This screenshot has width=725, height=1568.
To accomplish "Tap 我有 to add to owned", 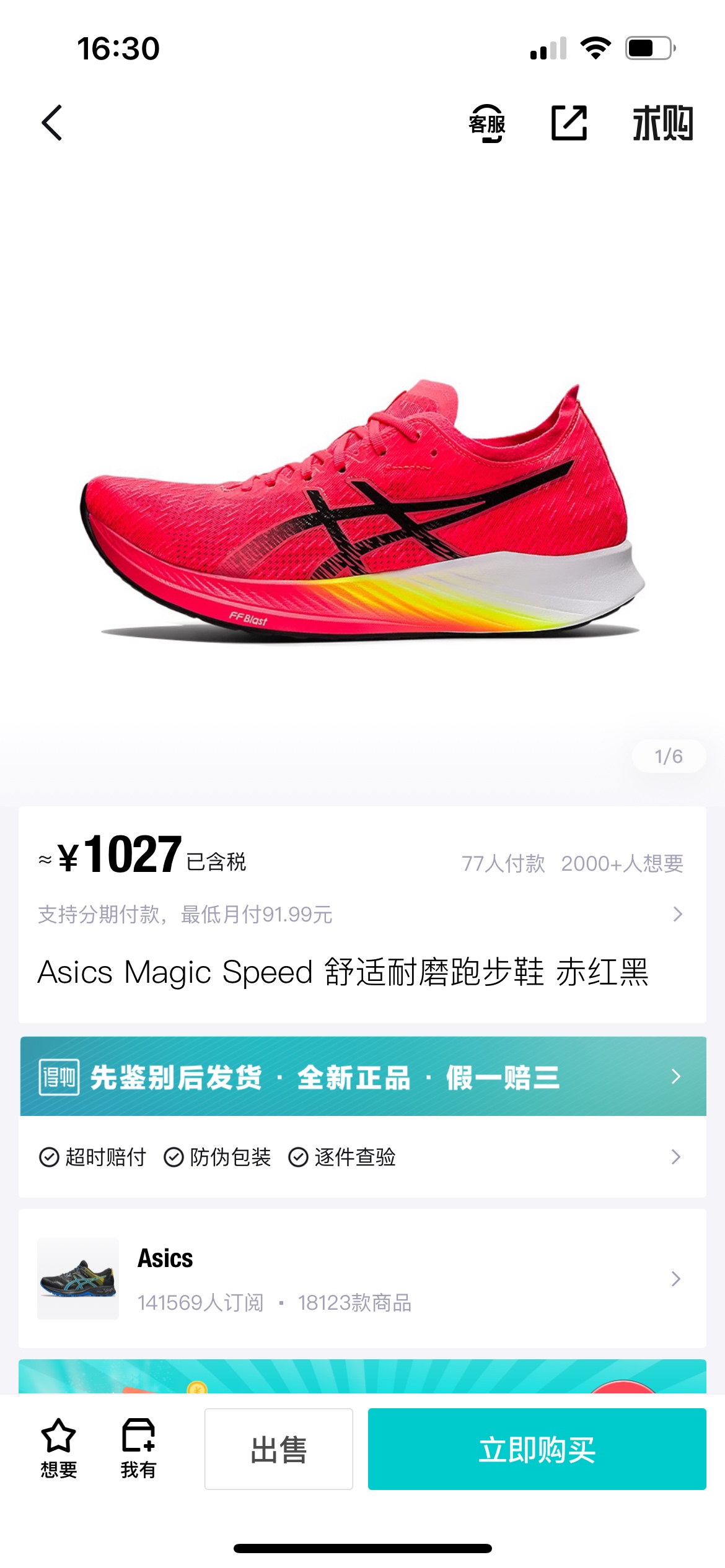I will 138,1448.
